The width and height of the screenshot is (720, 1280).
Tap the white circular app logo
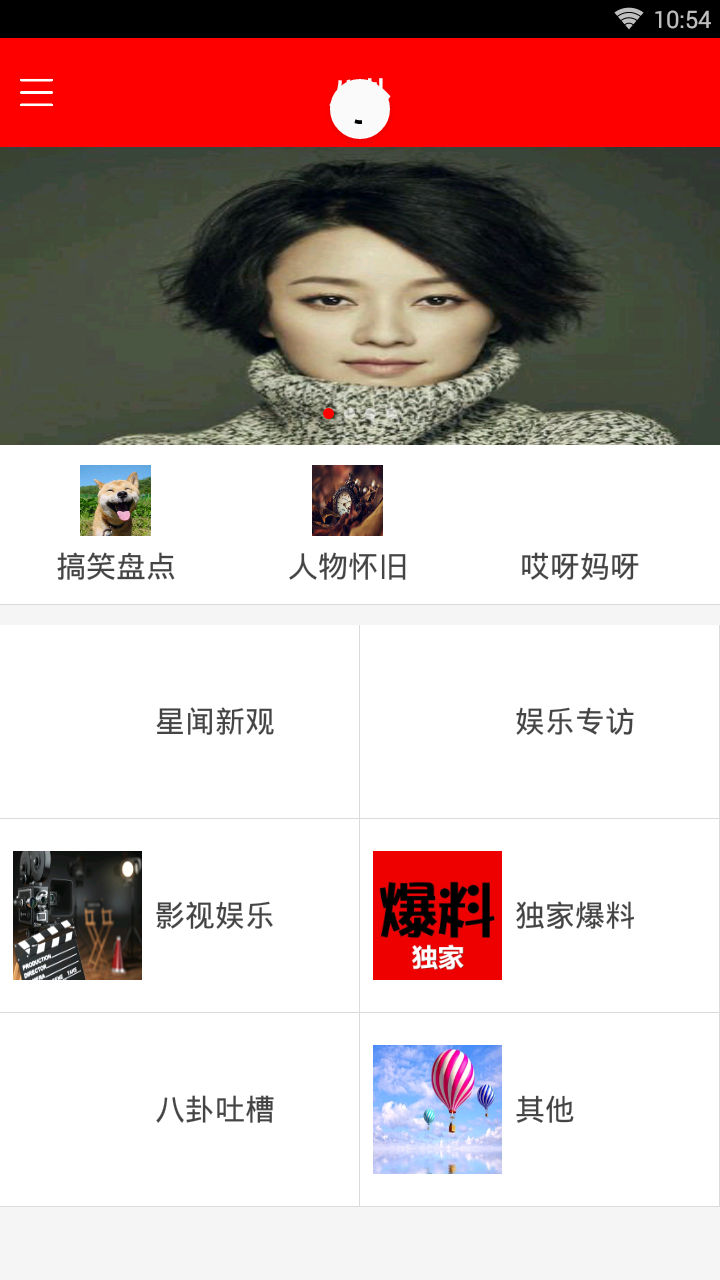click(x=359, y=106)
